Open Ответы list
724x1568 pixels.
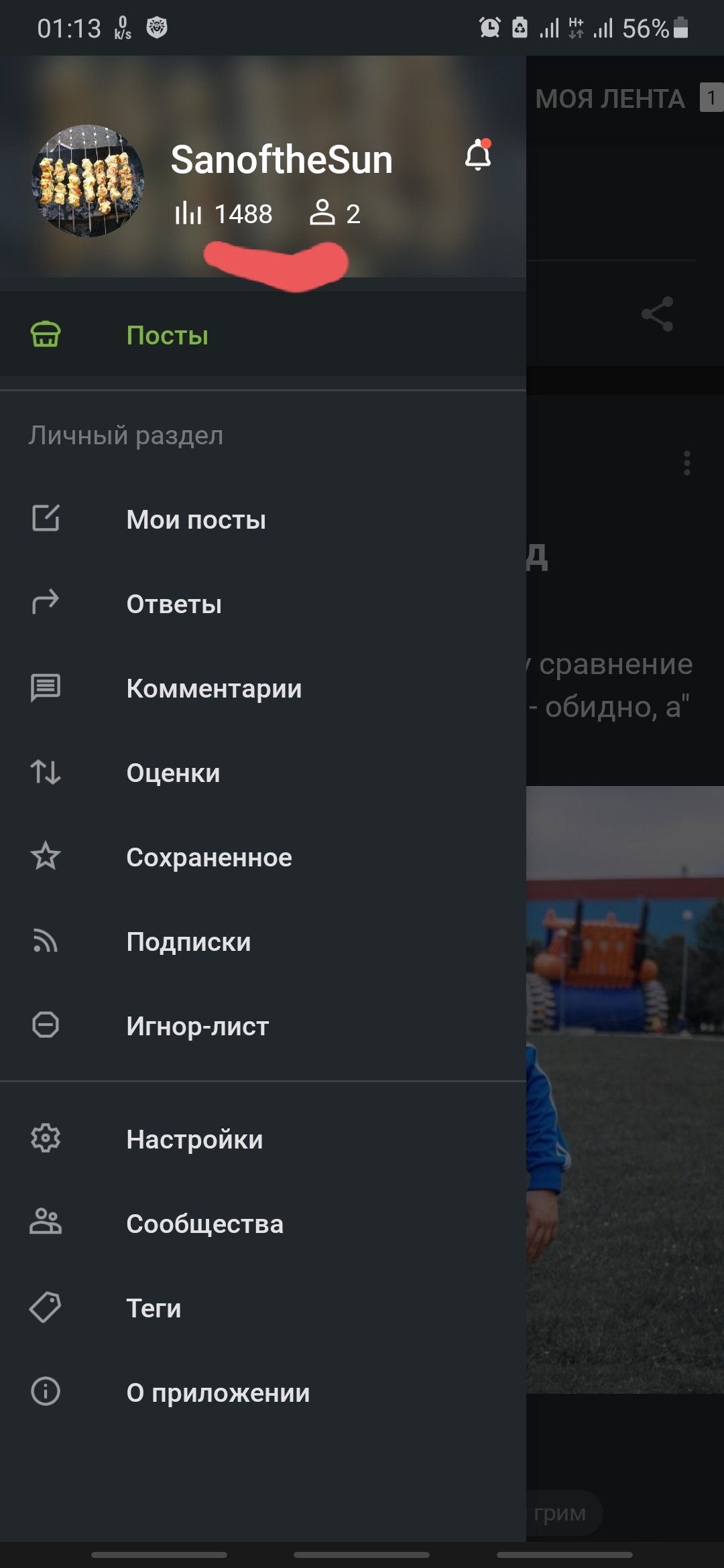(174, 604)
